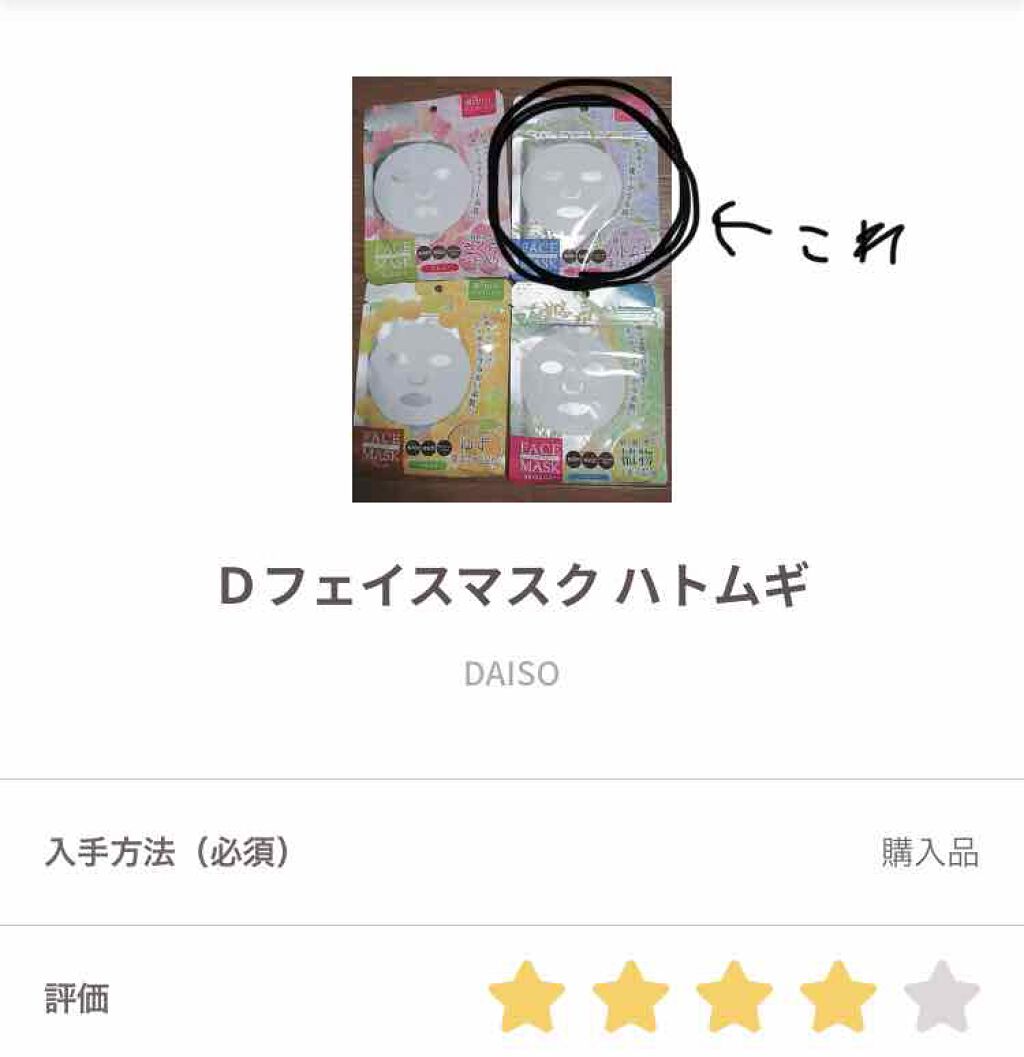
Task: Set the rating to three stars
Action: pyautogui.click(x=735, y=997)
